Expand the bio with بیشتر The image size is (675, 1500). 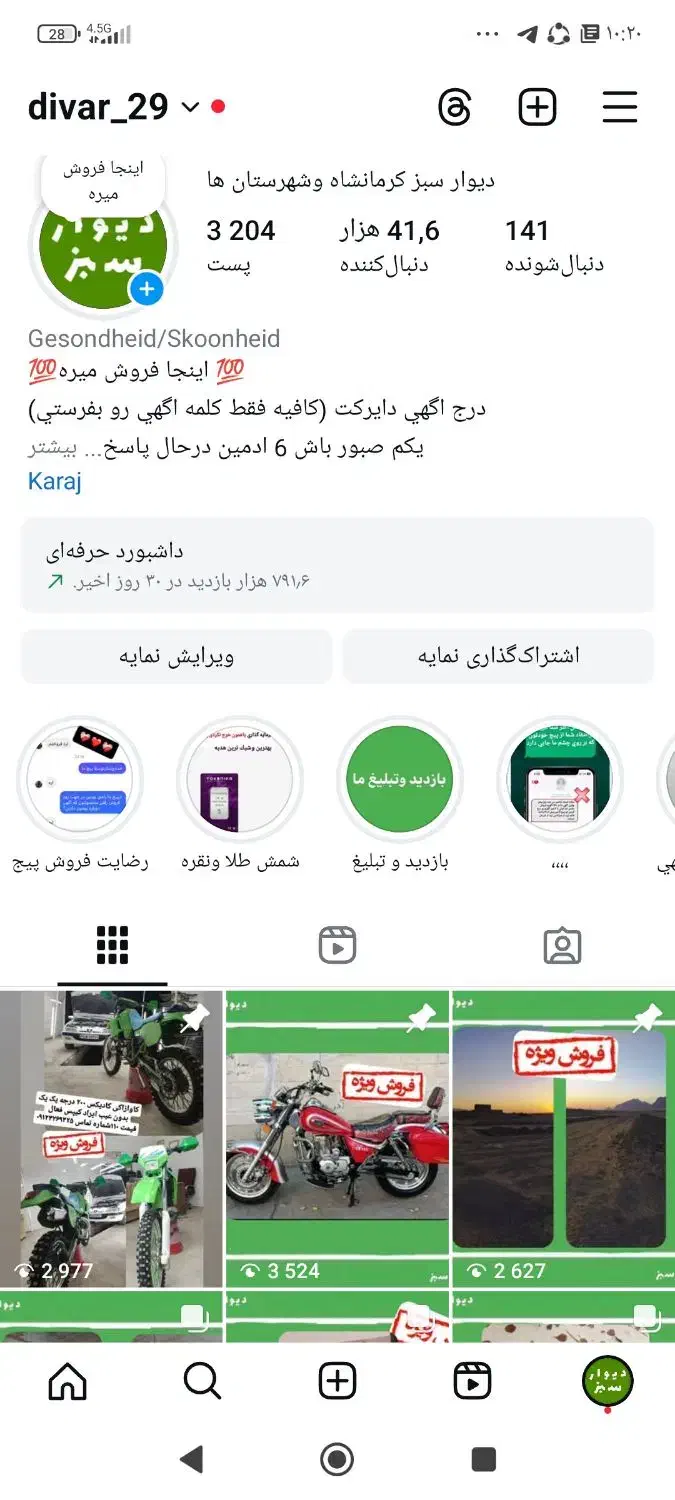(x=52, y=448)
